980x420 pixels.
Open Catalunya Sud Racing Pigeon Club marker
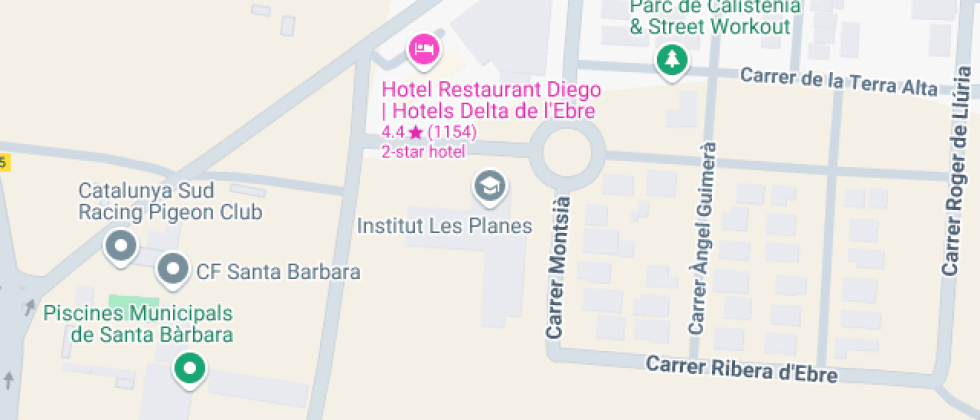122,244
